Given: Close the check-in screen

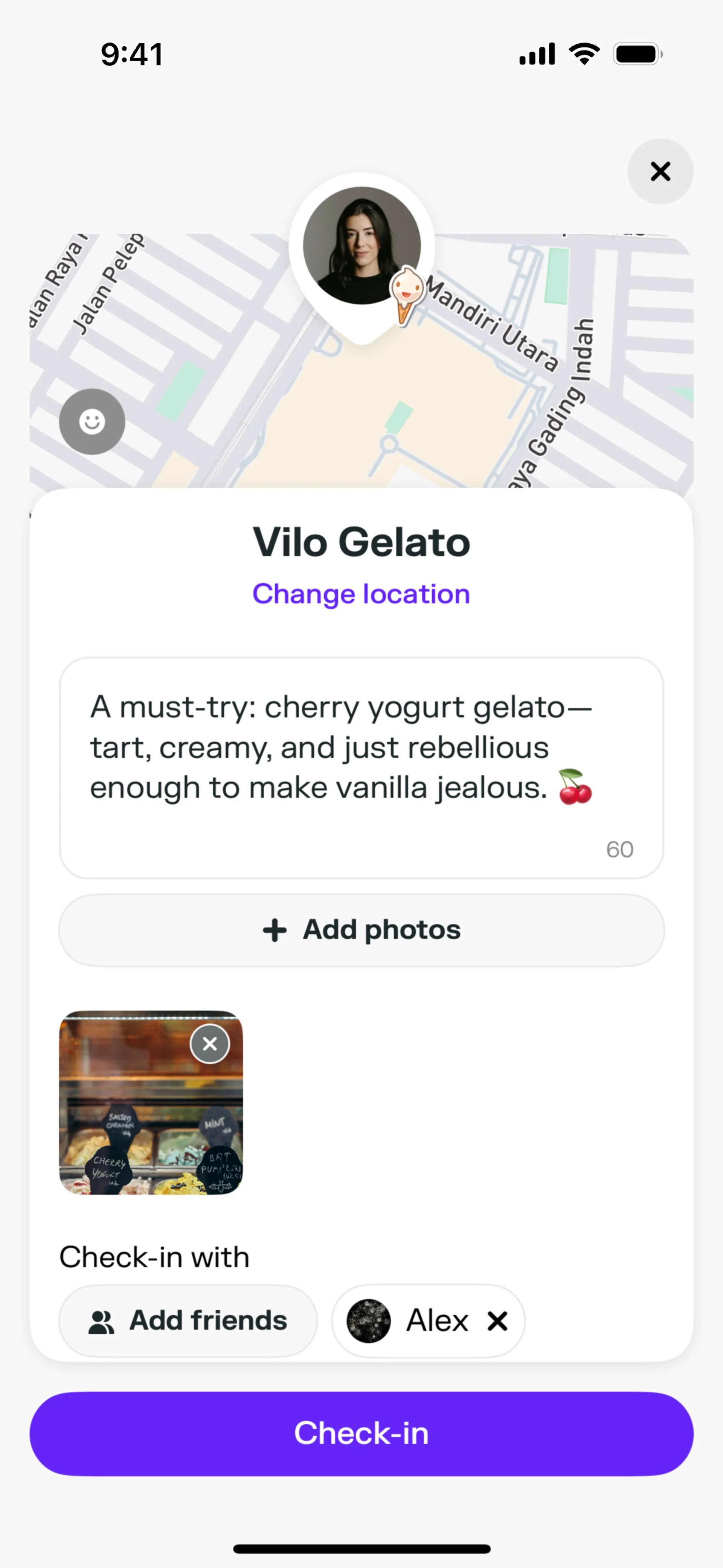Looking at the screenshot, I should point(660,172).
